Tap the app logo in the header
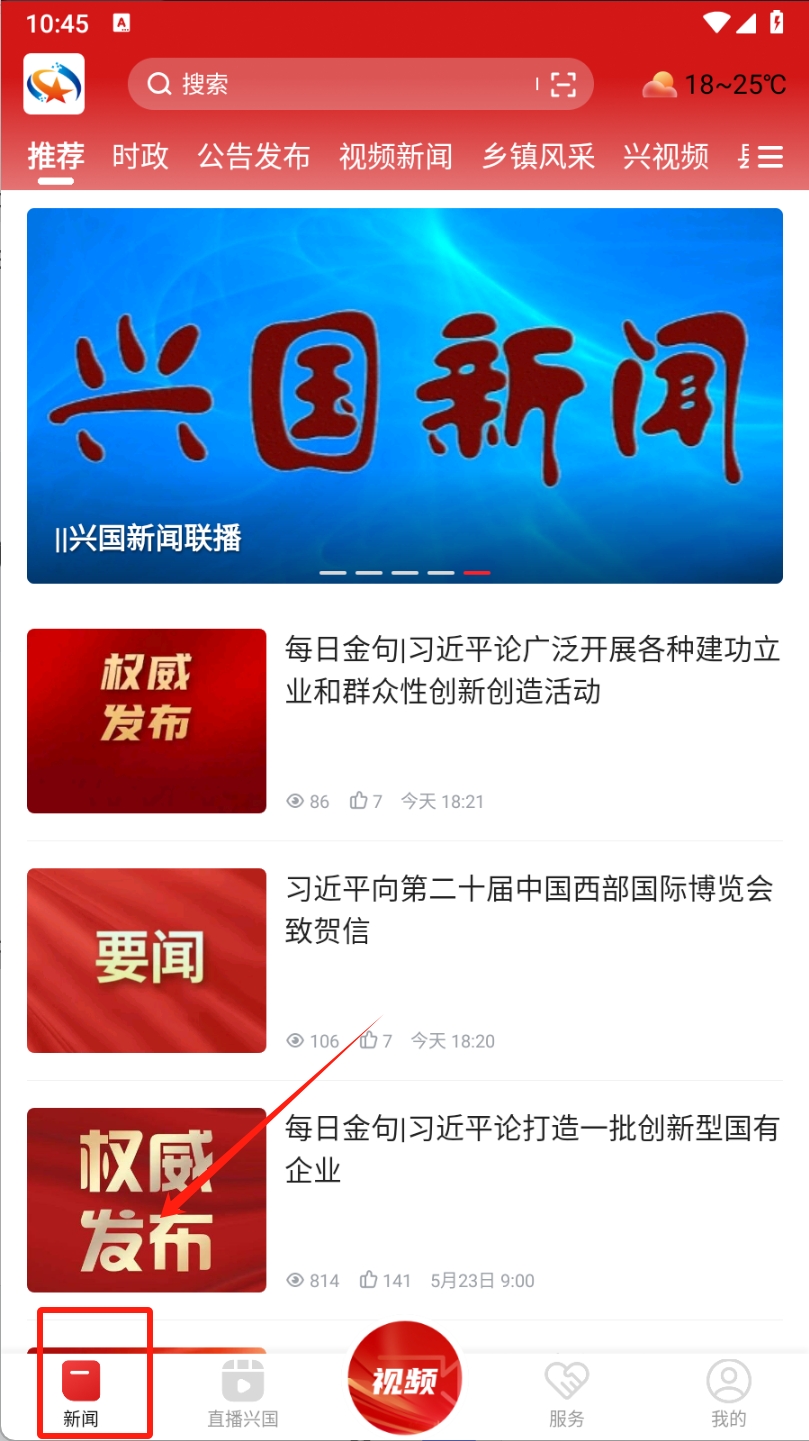Image resolution: width=809 pixels, height=1441 pixels. click(x=54, y=84)
